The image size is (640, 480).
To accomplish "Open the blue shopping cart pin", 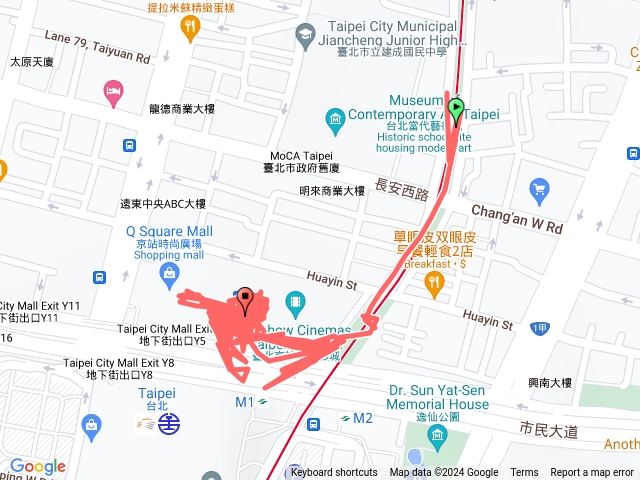I will coord(540,189).
